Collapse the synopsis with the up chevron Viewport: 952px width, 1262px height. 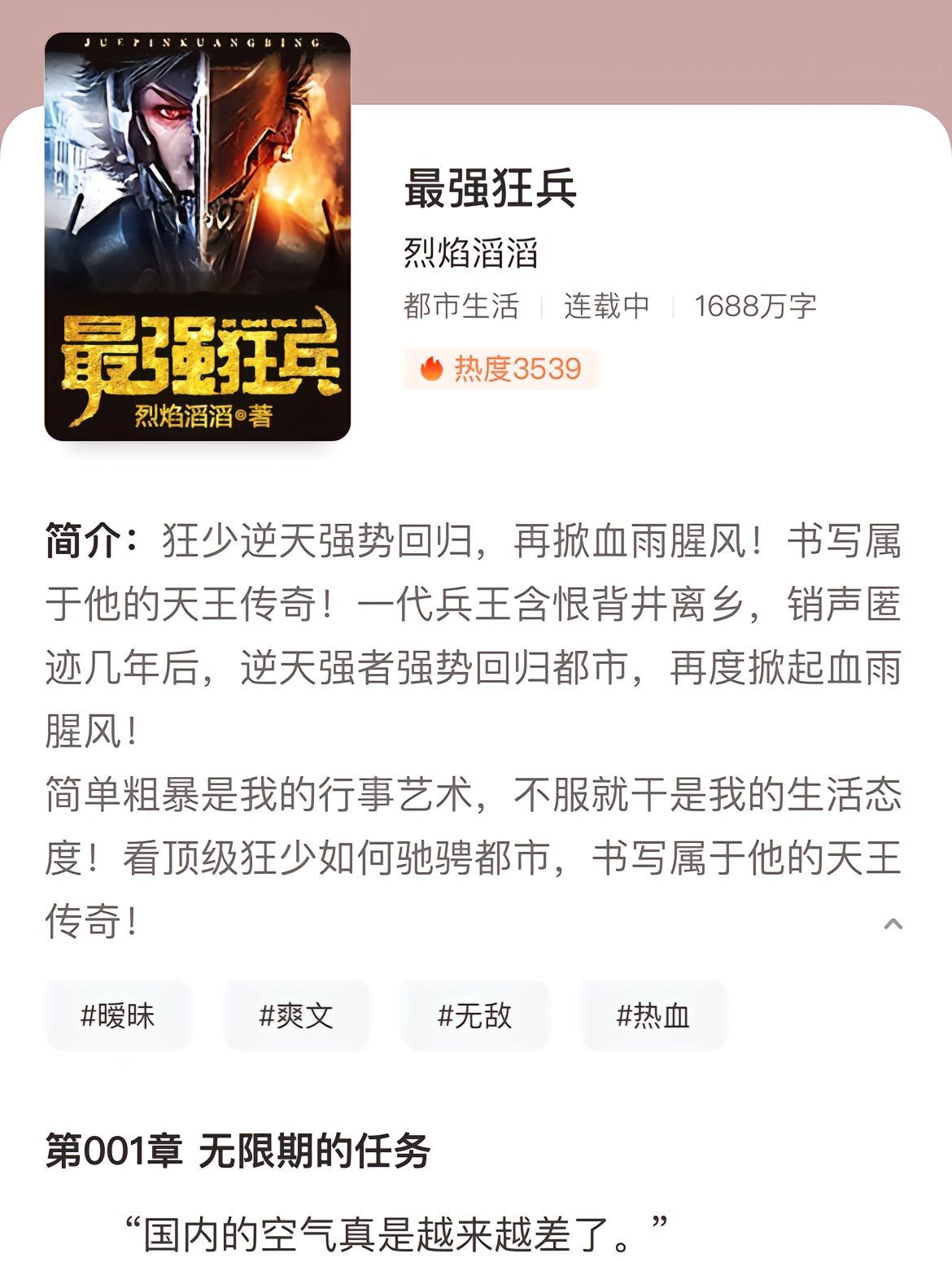coord(893,924)
